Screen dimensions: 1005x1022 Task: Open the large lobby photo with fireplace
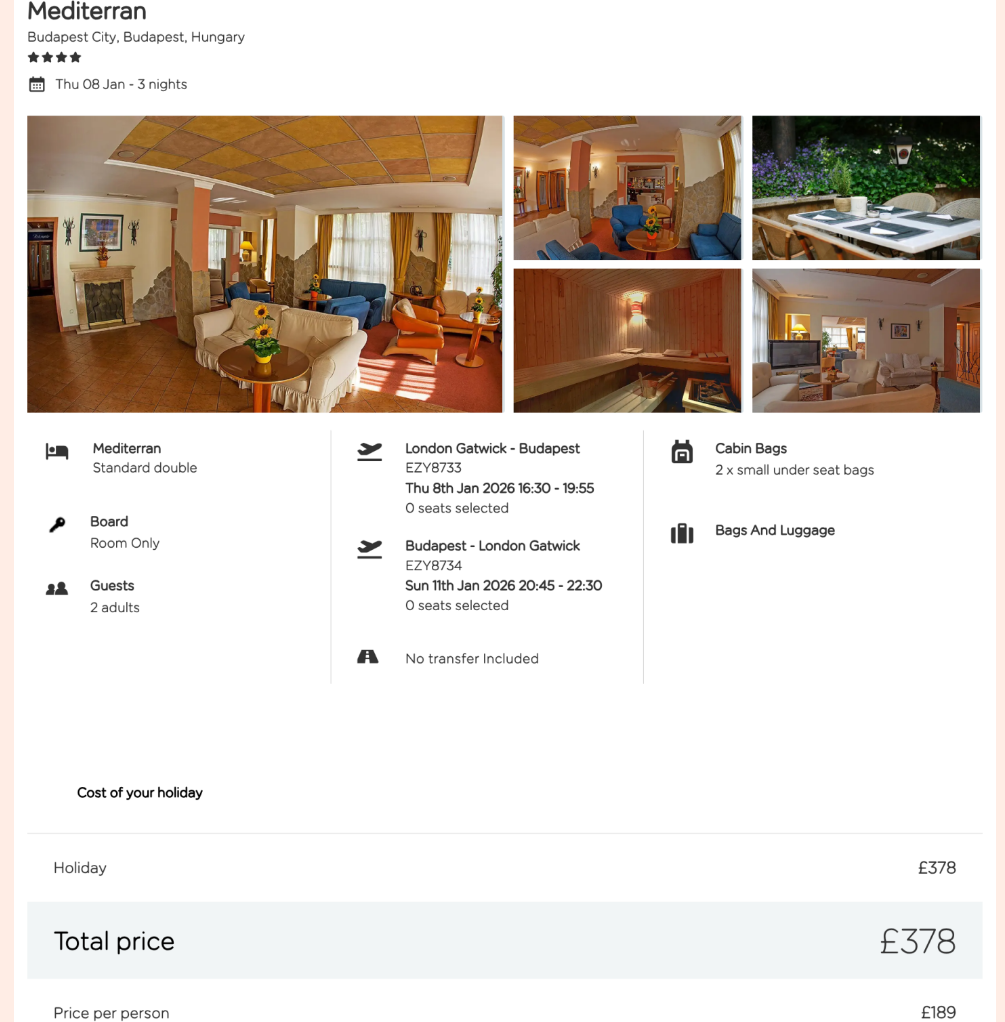pyautogui.click(x=264, y=264)
